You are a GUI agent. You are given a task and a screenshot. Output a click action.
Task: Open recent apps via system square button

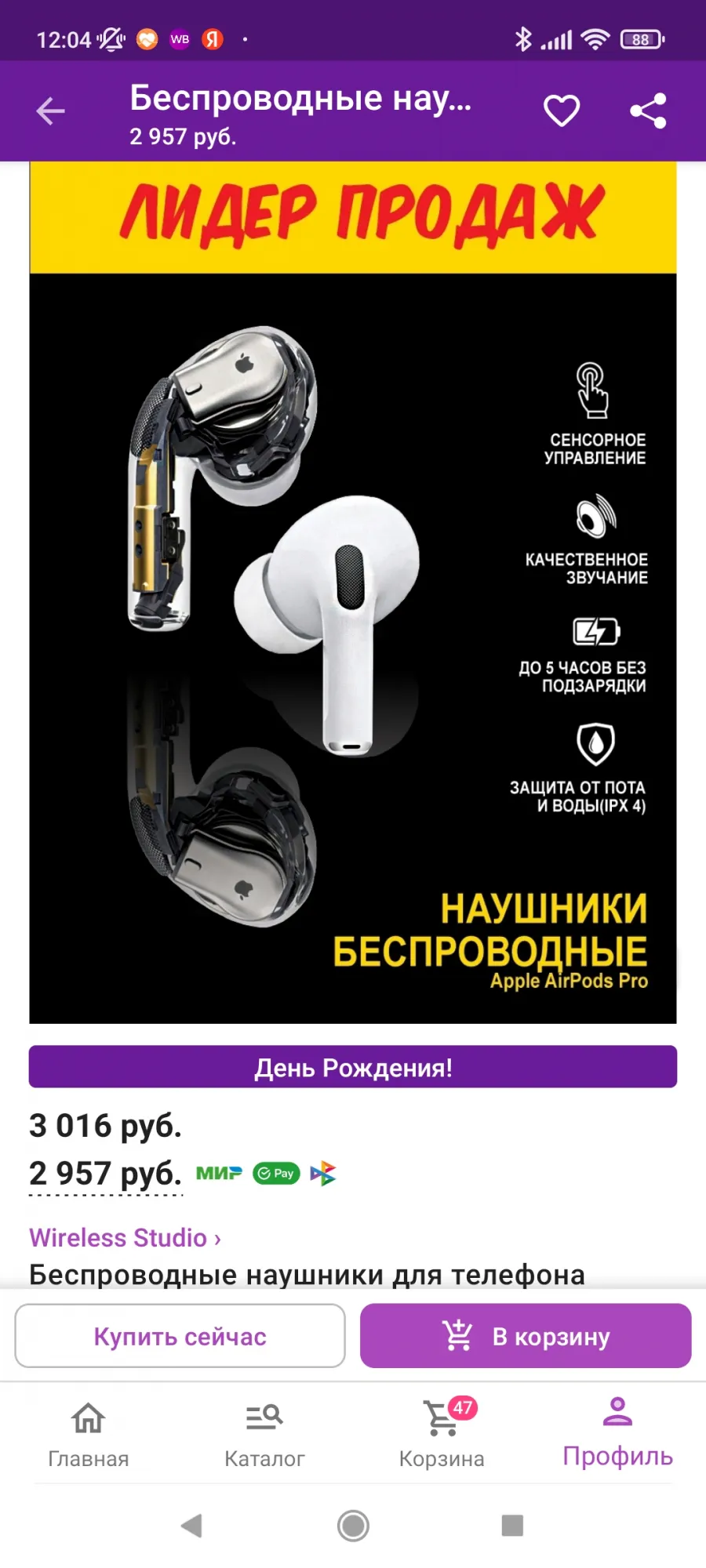[x=512, y=1526]
